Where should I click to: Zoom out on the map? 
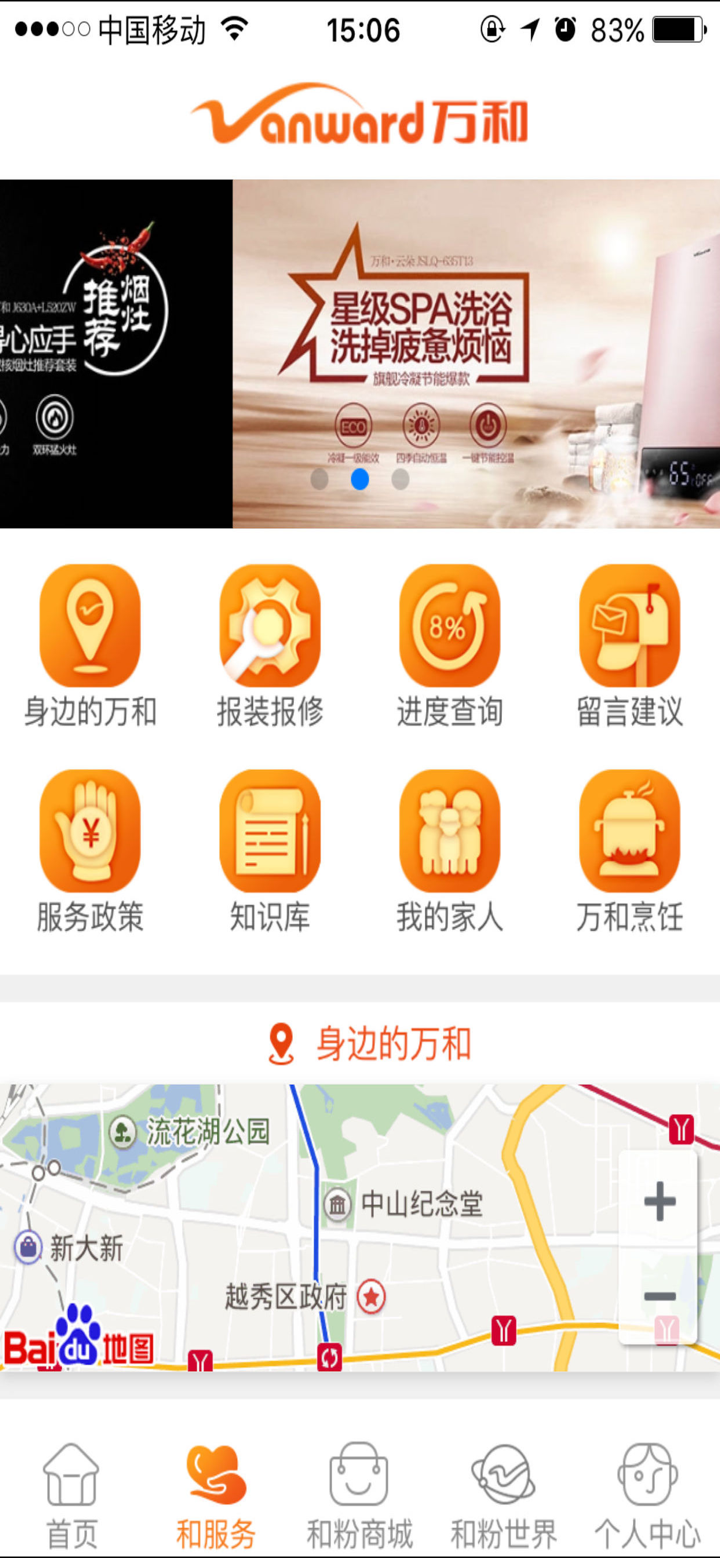point(658,1295)
